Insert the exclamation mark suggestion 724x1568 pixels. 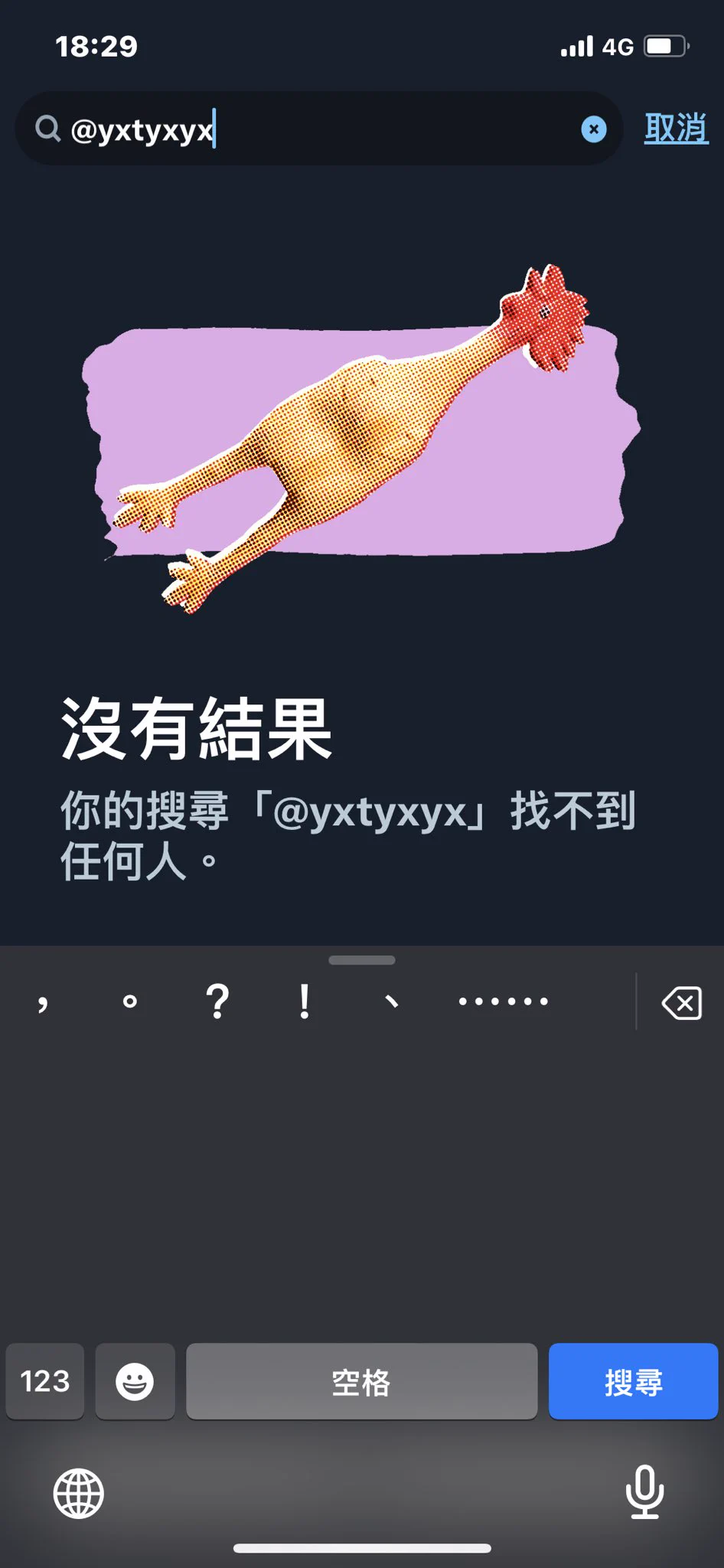coord(305,1001)
